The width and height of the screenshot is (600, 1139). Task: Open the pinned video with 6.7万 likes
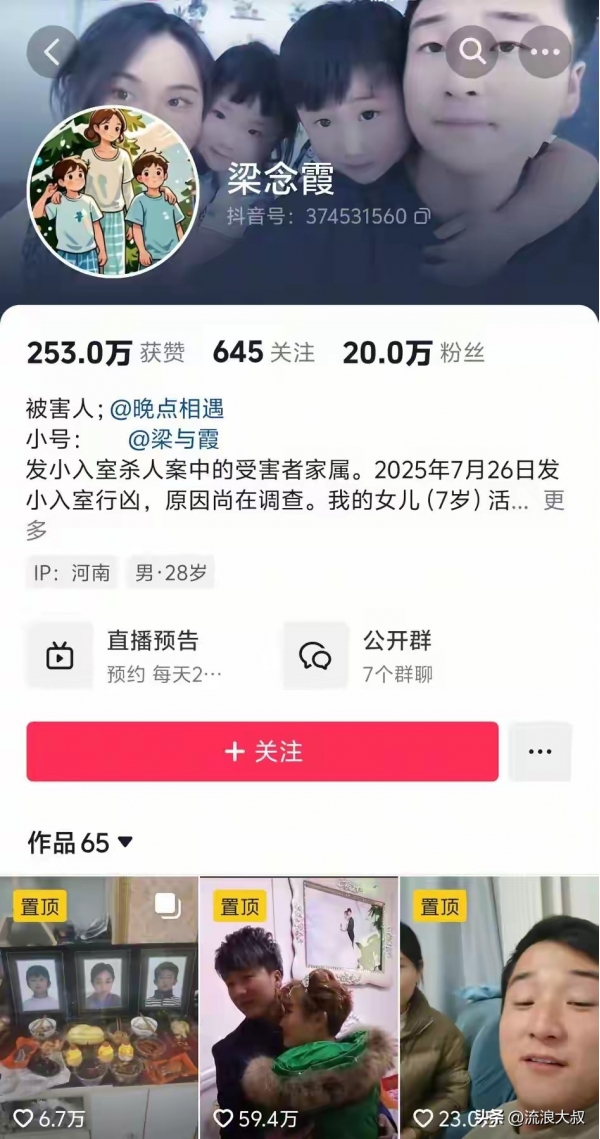[98, 1005]
